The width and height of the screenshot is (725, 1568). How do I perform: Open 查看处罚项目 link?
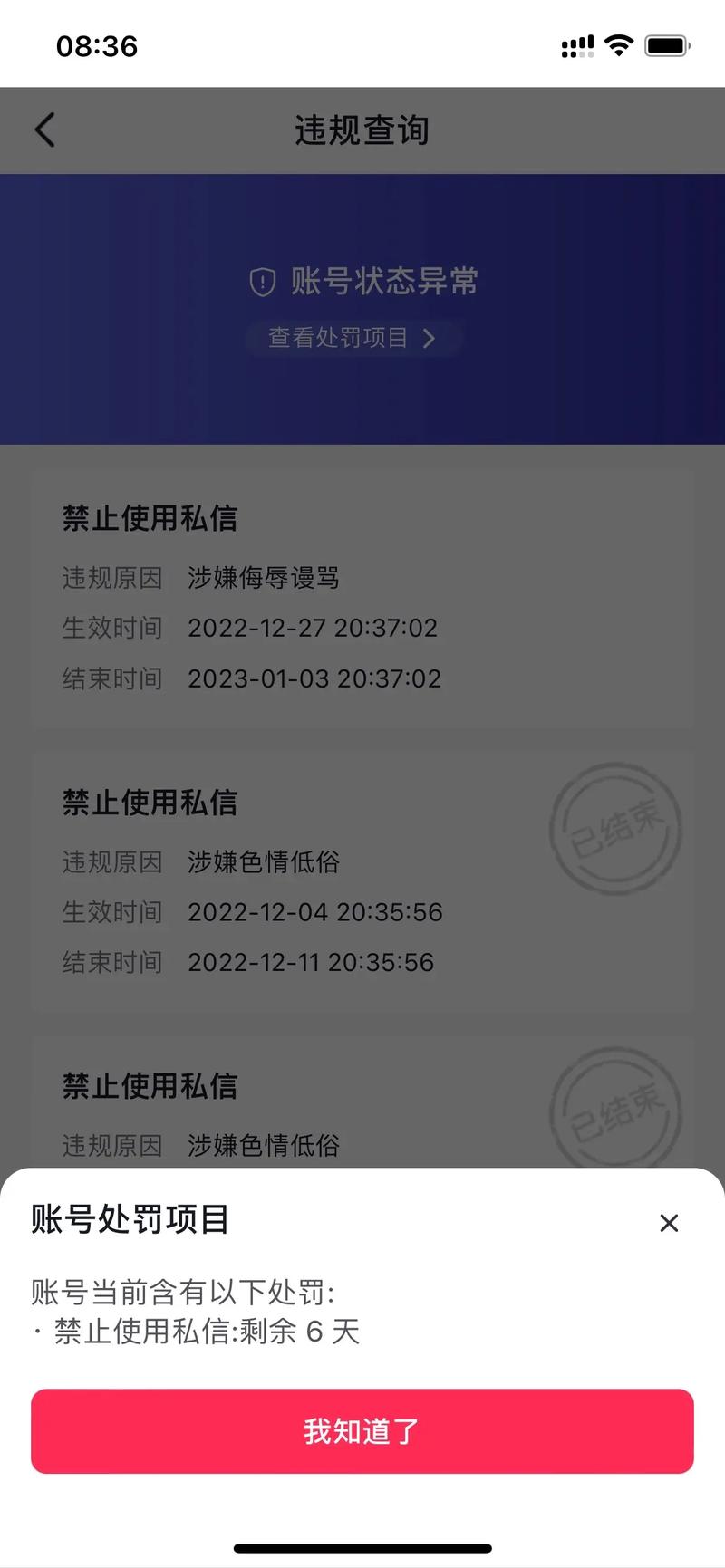(x=353, y=338)
